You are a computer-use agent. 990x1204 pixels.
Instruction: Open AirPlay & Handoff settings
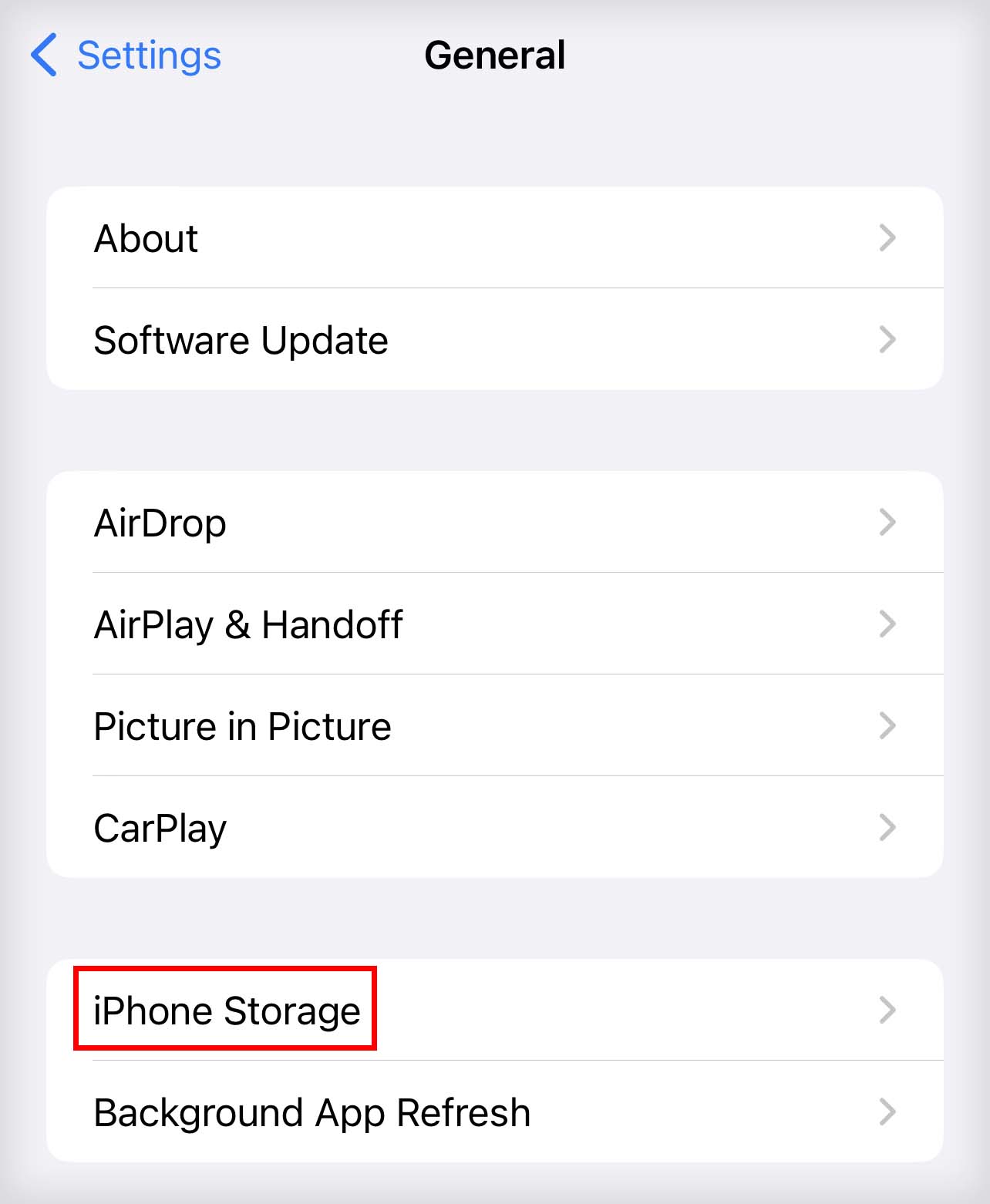coord(493,624)
